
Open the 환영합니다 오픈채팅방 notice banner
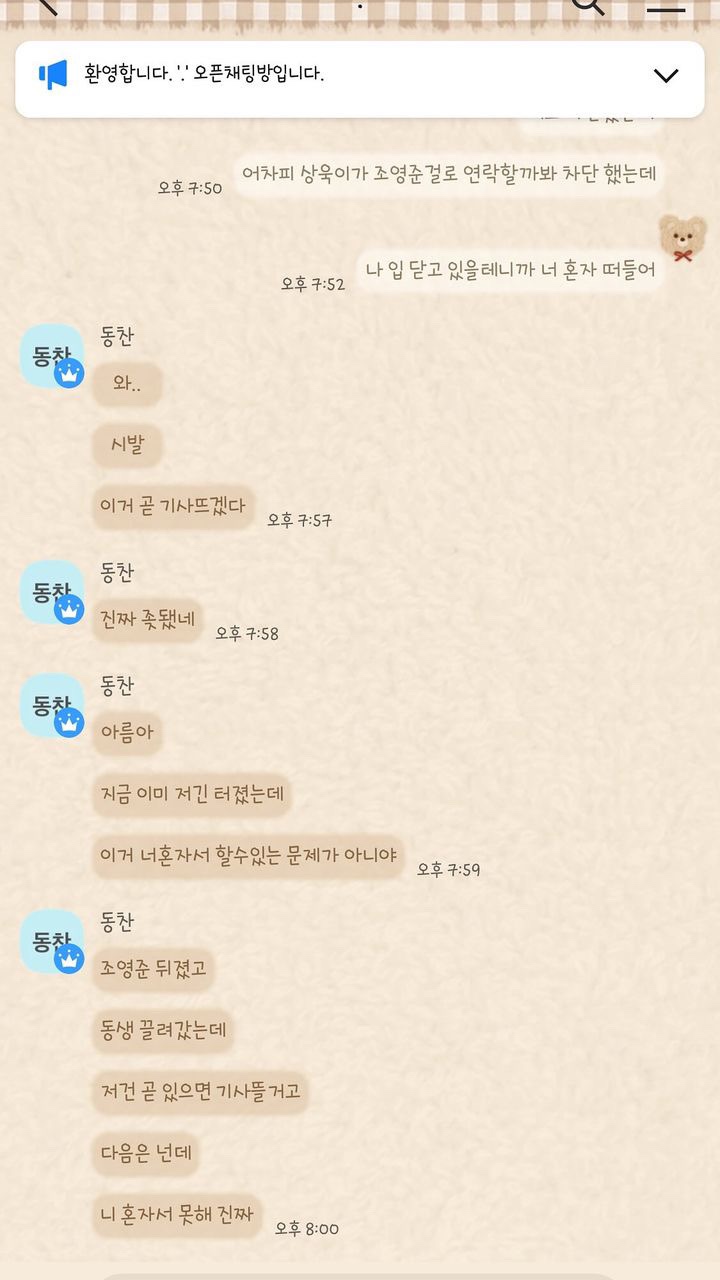(x=300, y=76)
